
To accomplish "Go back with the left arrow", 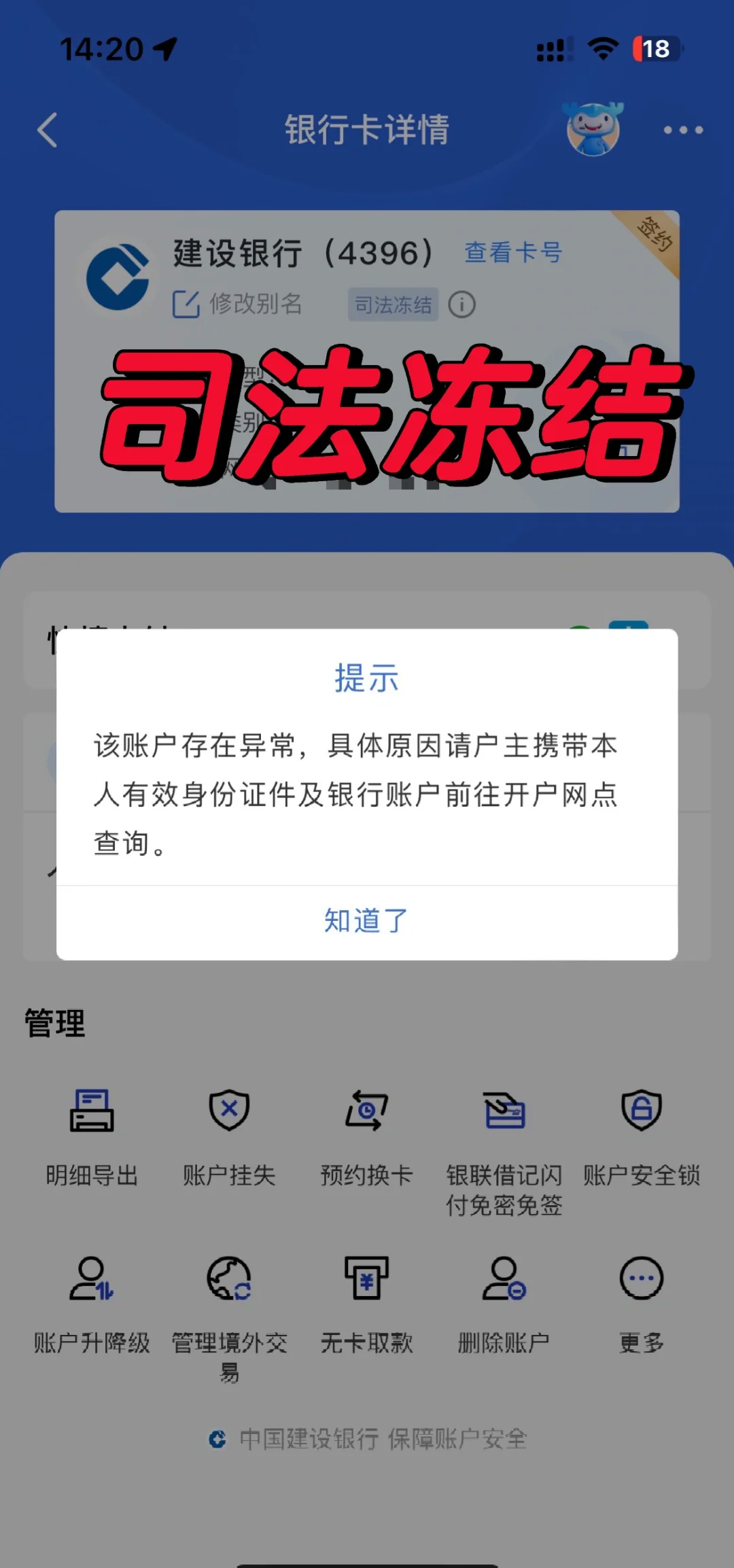I will pyautogui.click(x=46, y=130).
